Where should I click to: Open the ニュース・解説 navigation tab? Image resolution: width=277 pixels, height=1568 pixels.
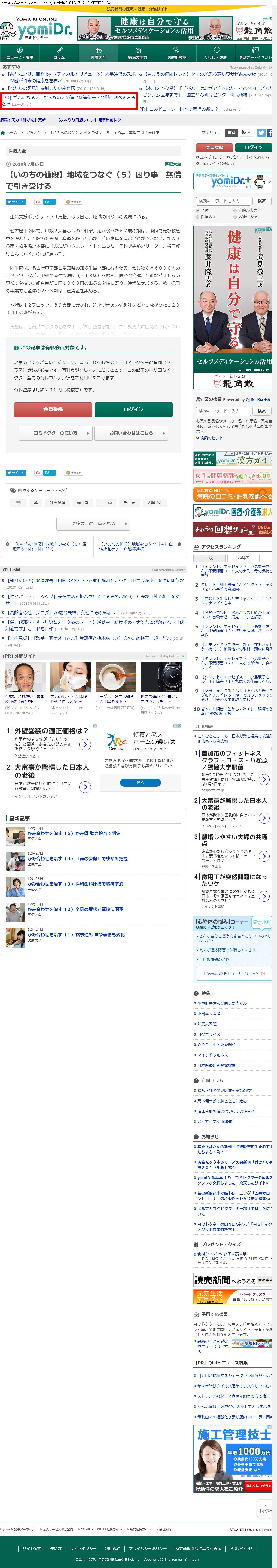[x=20, y=53]
